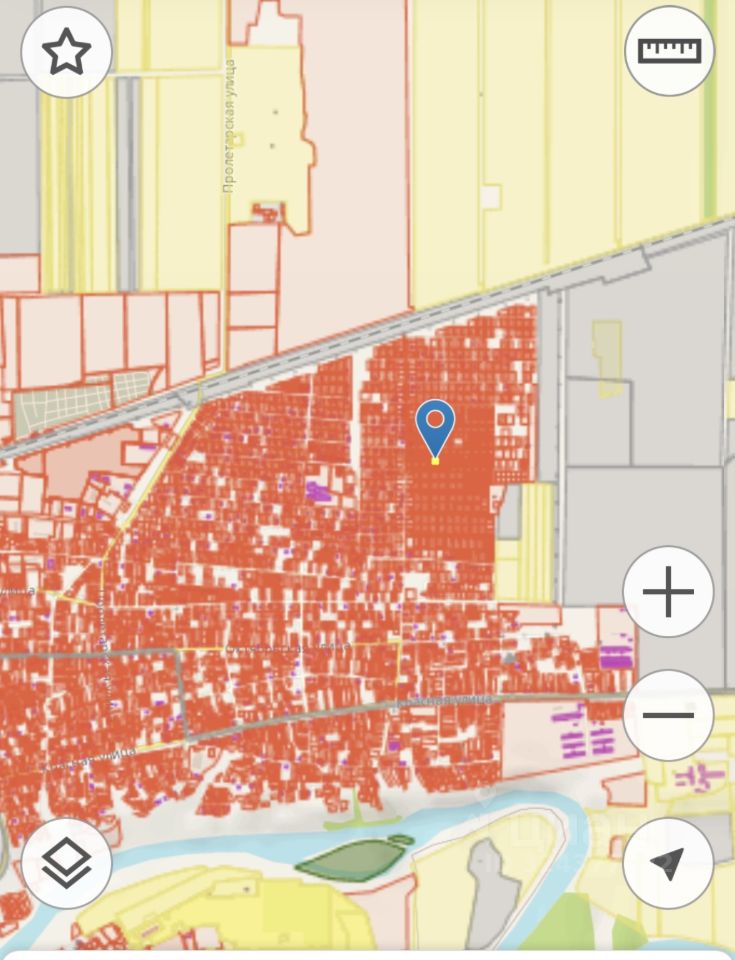The height and width of the screenshot is (960, 735).
Task: Open the ruler measurement tool
Action: 669,51
